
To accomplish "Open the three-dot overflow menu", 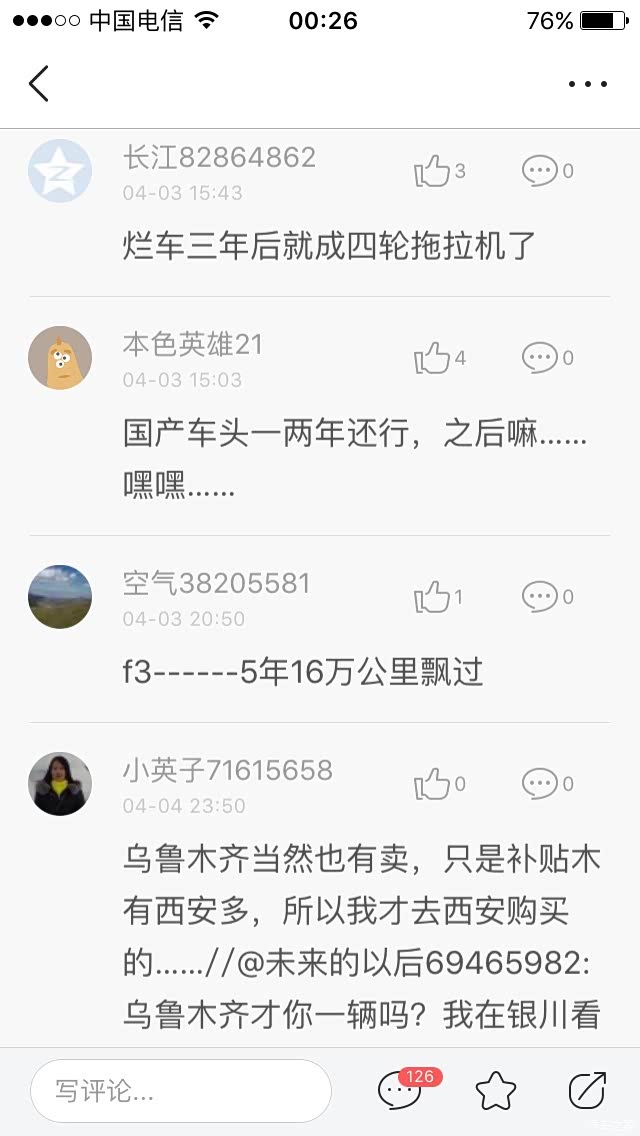I will pos(587,84).
